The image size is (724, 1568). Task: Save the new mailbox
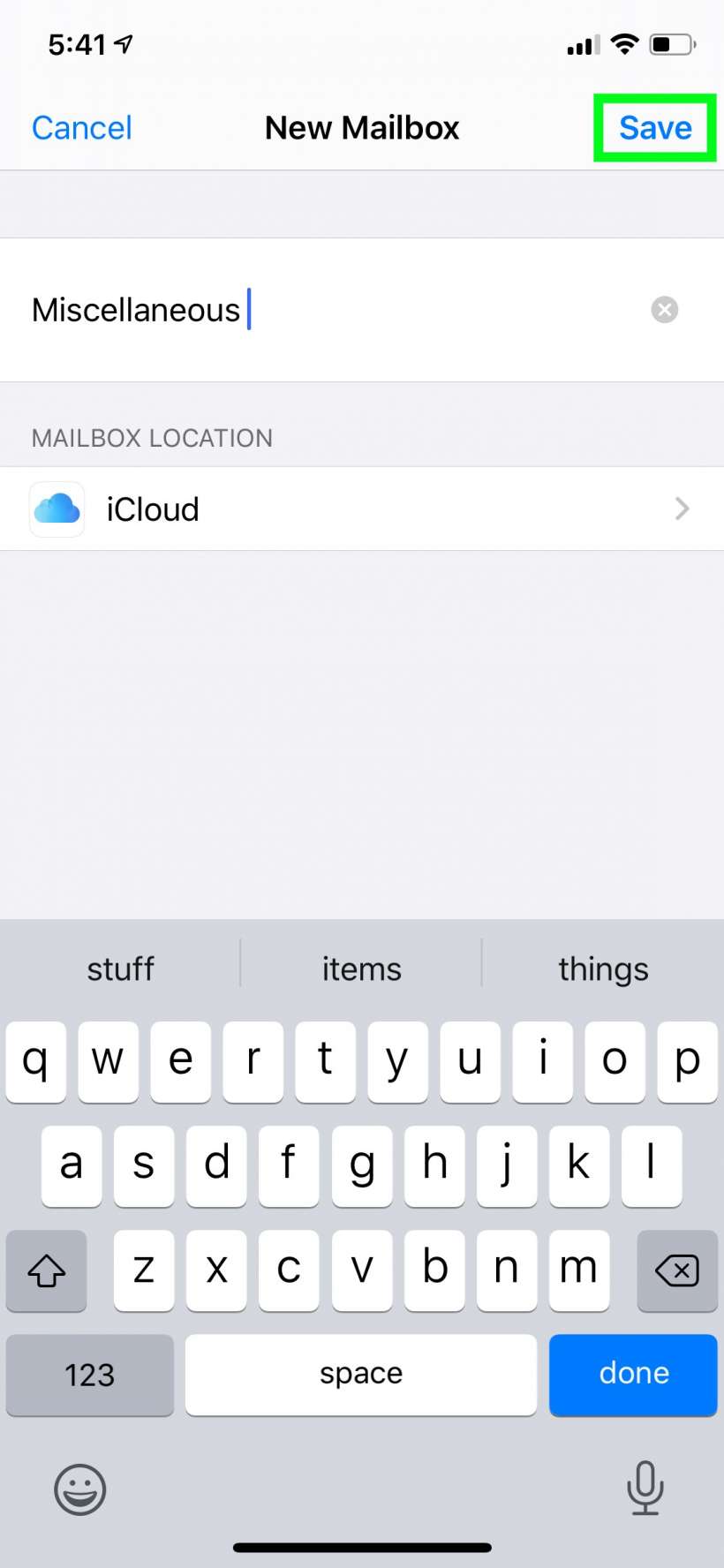click(654, 128)
